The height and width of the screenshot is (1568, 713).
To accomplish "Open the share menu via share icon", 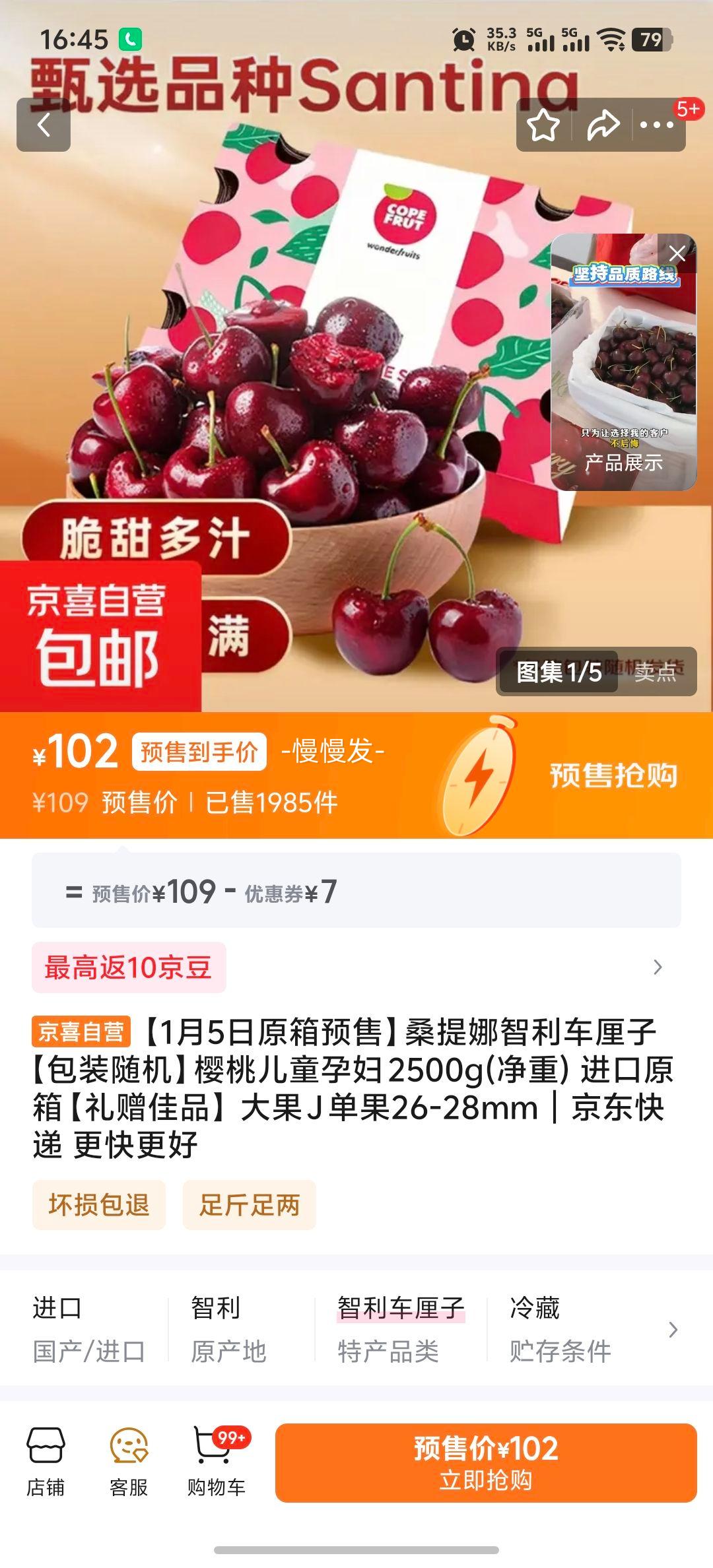I will (601, 125).
